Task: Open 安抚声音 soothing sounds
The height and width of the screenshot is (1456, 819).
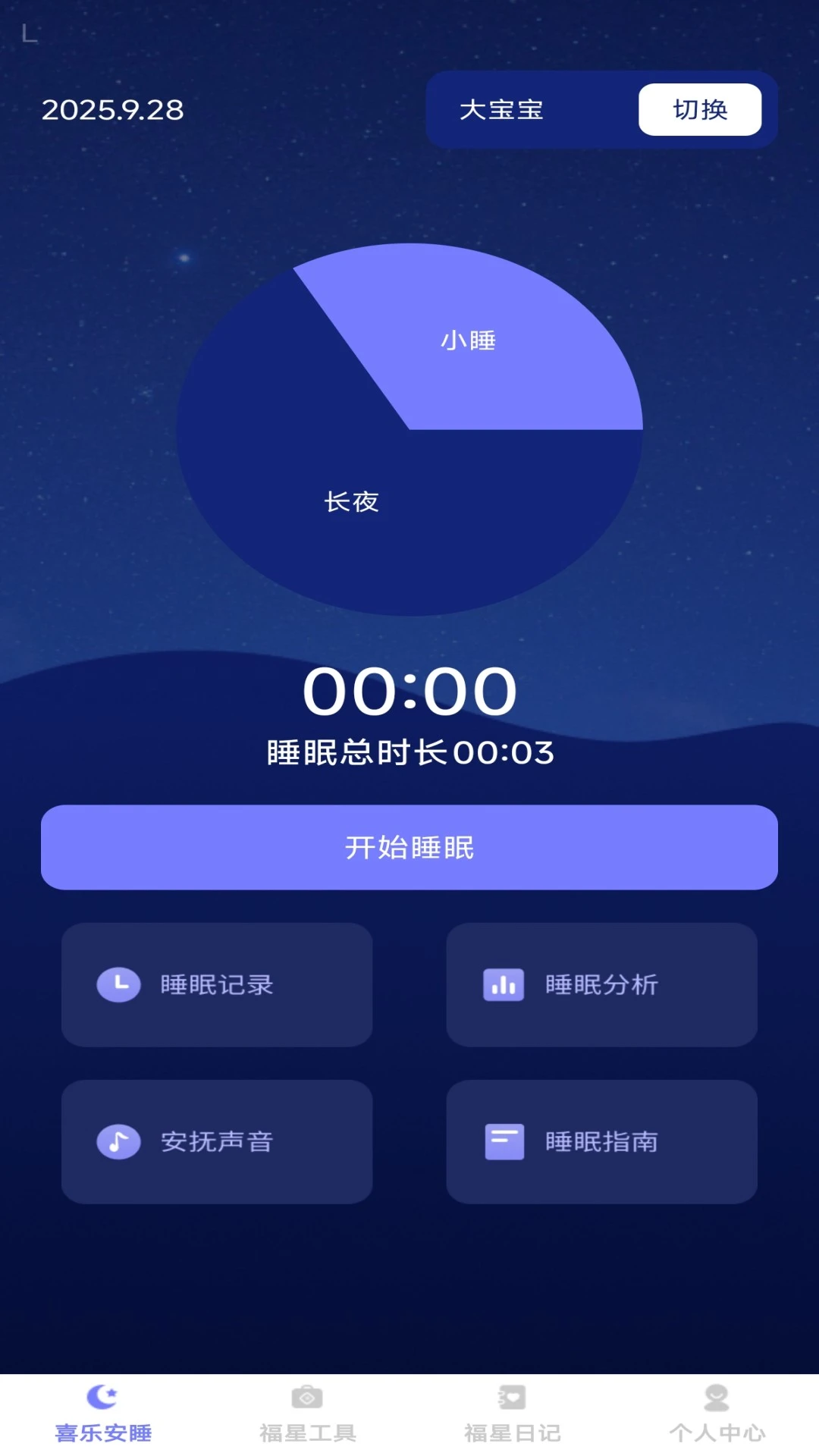Action: 217,1141
